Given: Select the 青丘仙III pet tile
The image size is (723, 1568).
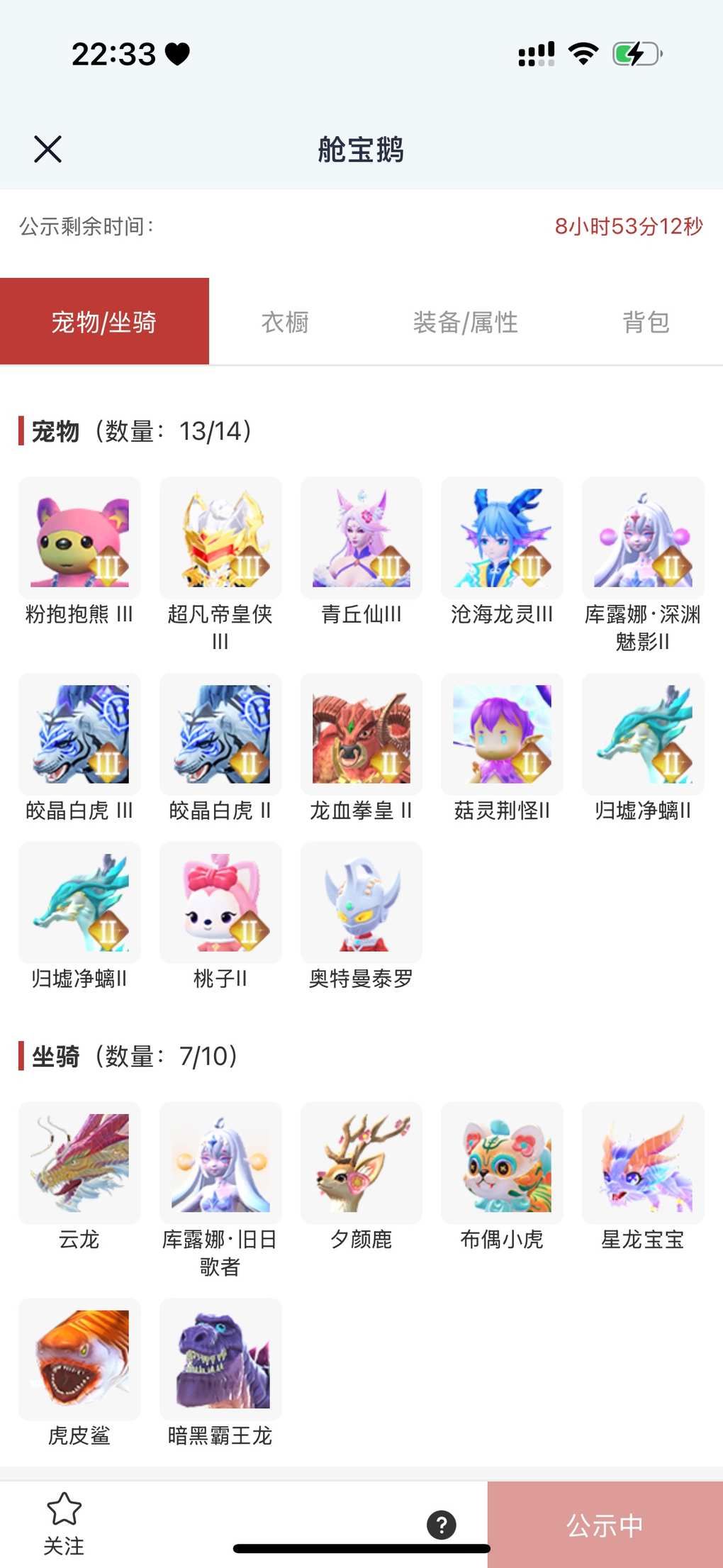Looking at the screenshot, I should (361, 538).
